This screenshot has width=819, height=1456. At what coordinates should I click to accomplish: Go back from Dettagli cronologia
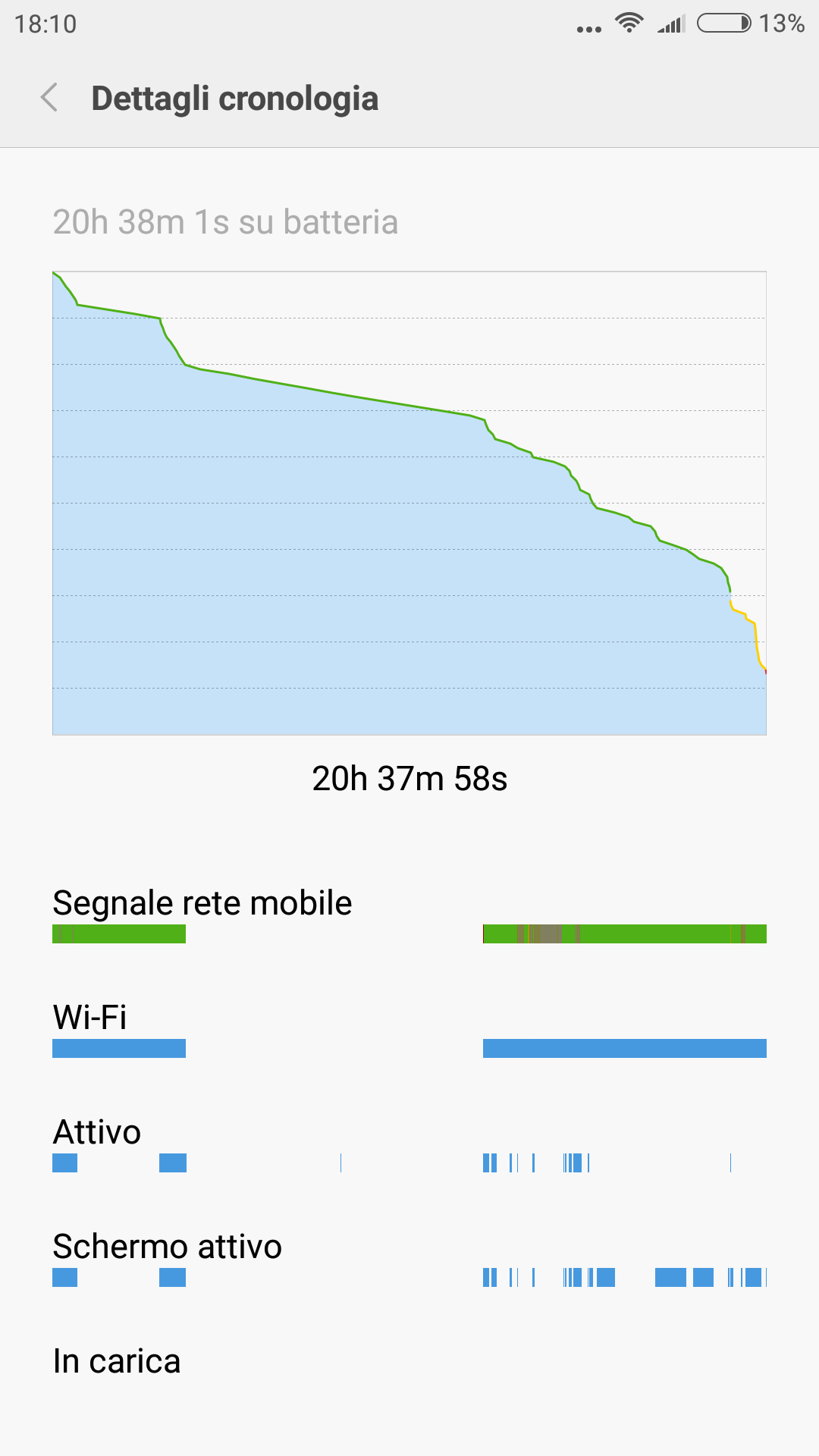point(49,98)
